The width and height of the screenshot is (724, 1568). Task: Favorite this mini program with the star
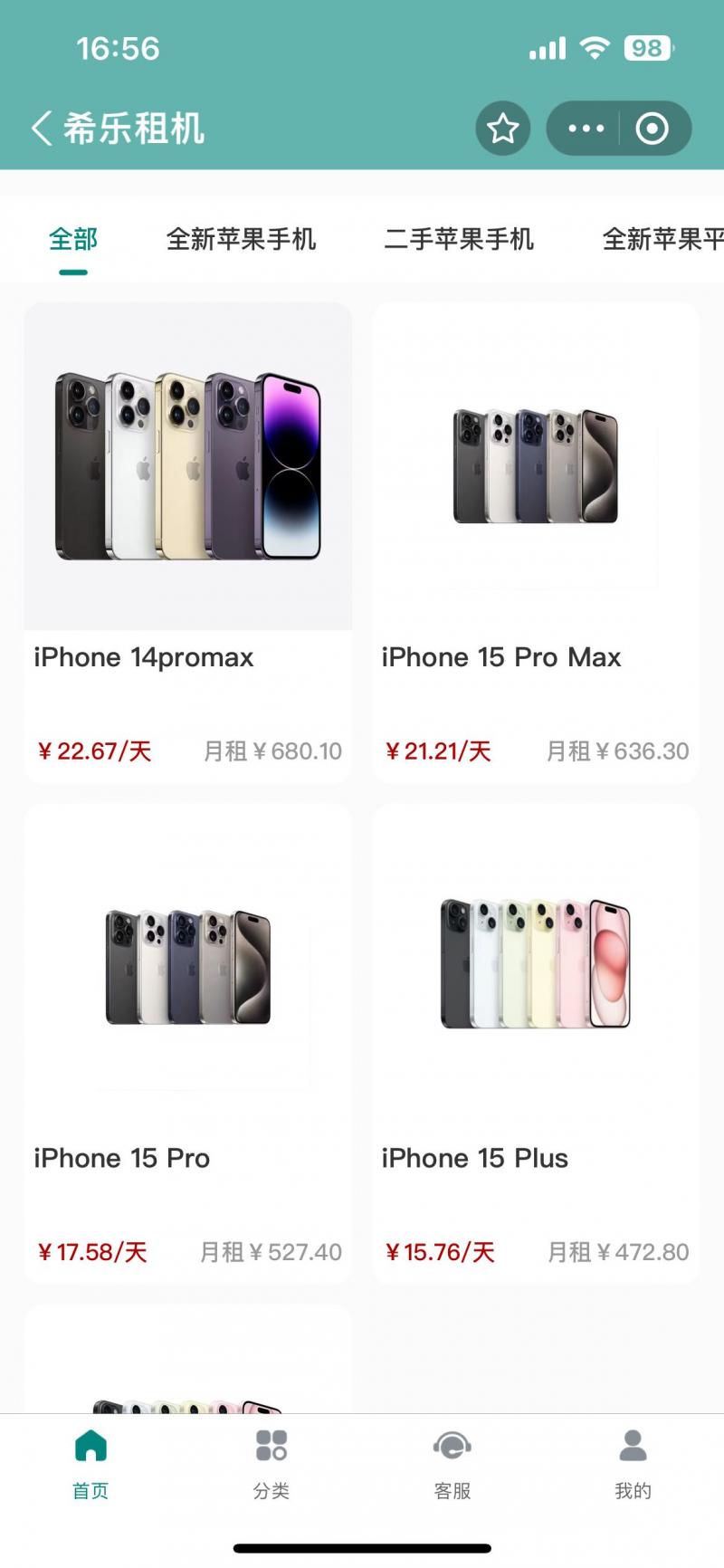502,129
